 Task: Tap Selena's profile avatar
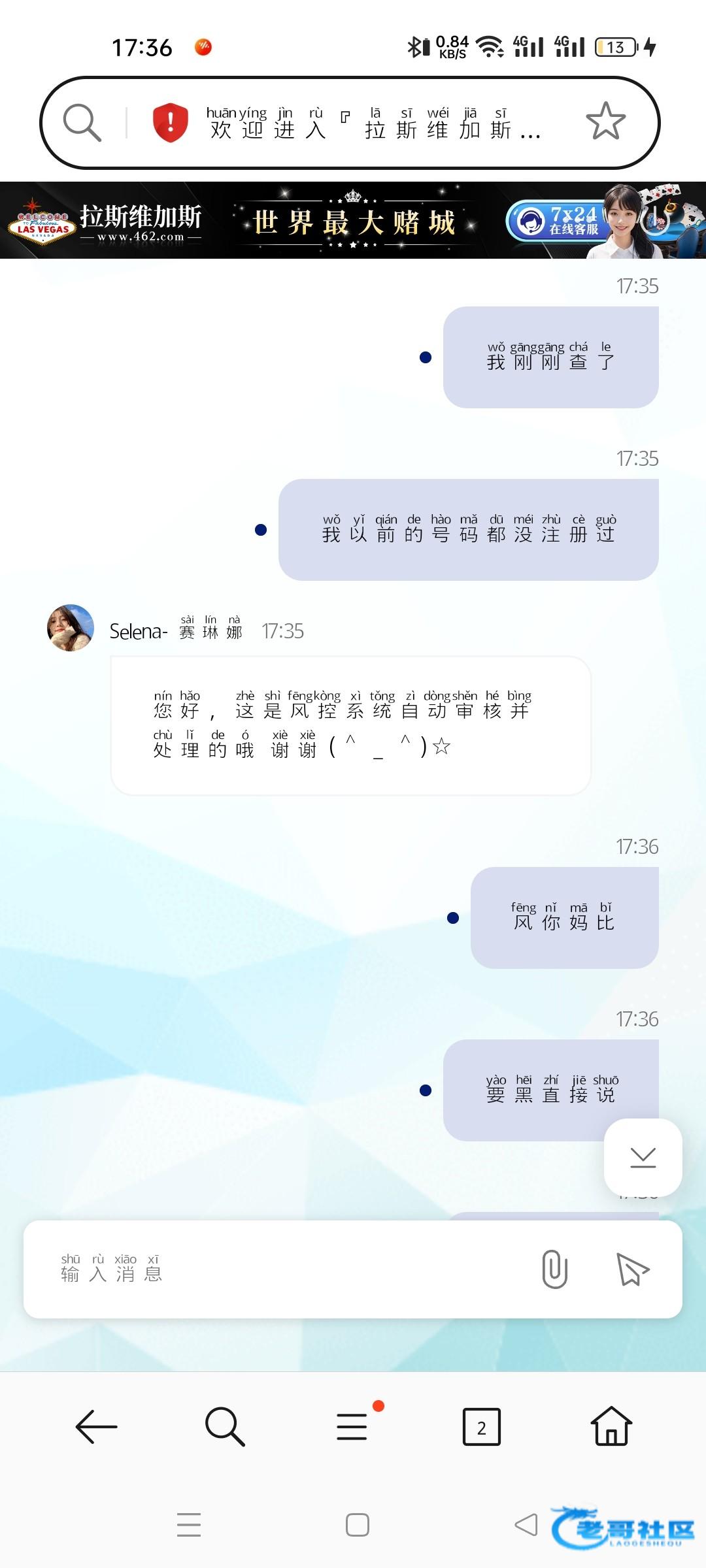[71, 628]
